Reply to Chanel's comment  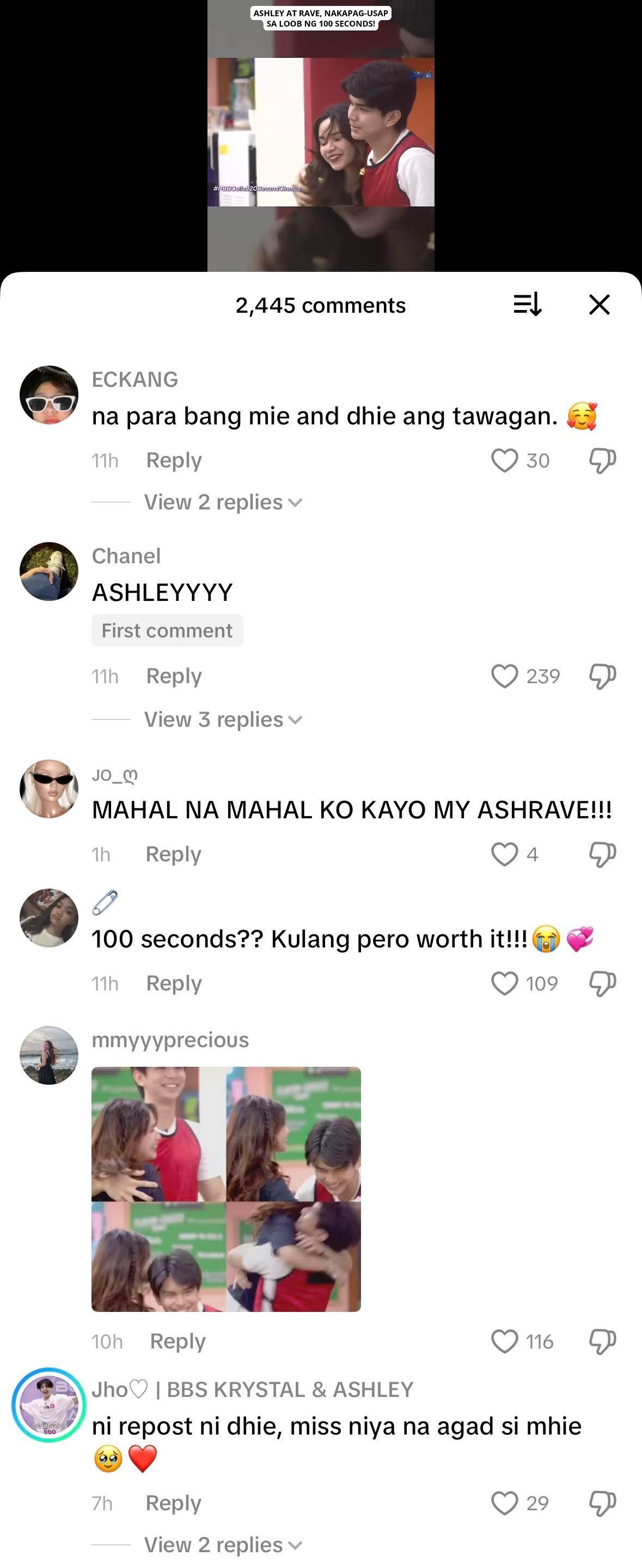pos(173,676)
